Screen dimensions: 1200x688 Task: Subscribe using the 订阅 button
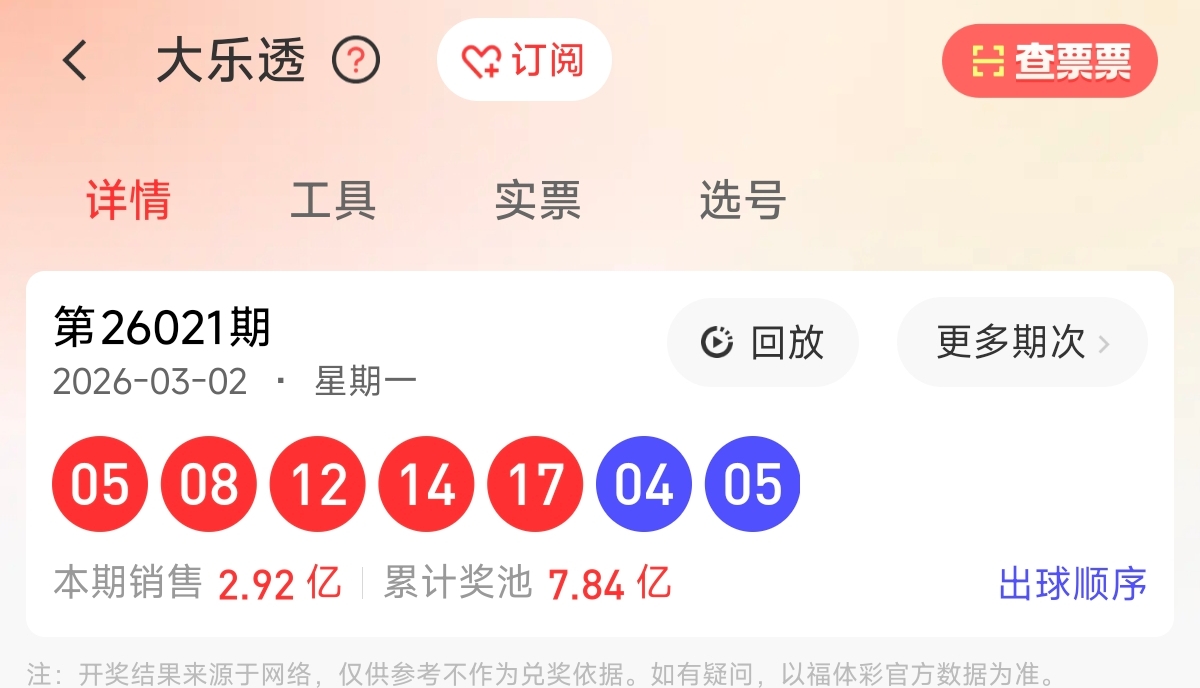coord(524,62)
